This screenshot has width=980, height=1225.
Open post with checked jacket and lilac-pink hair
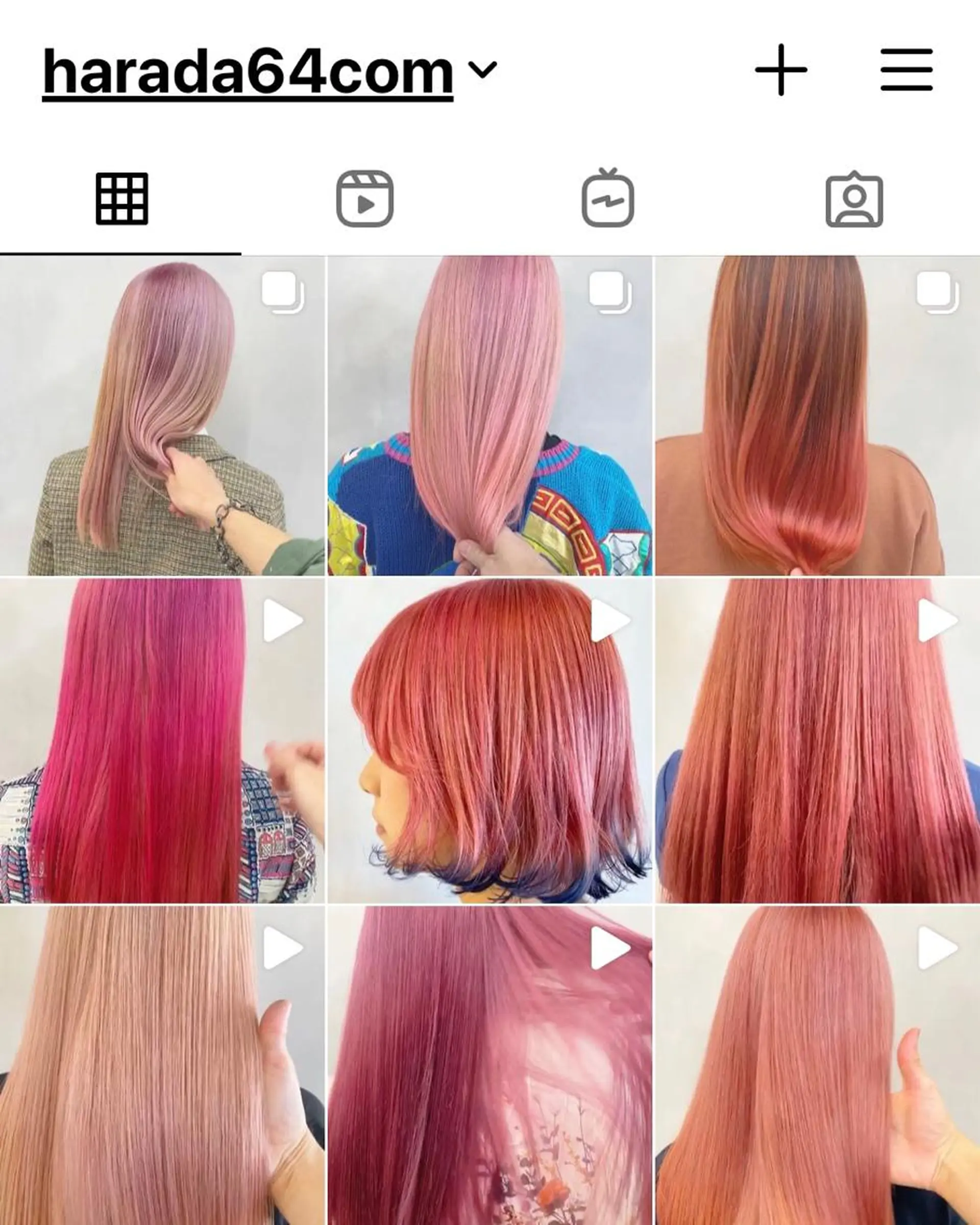tap(162, 416)
